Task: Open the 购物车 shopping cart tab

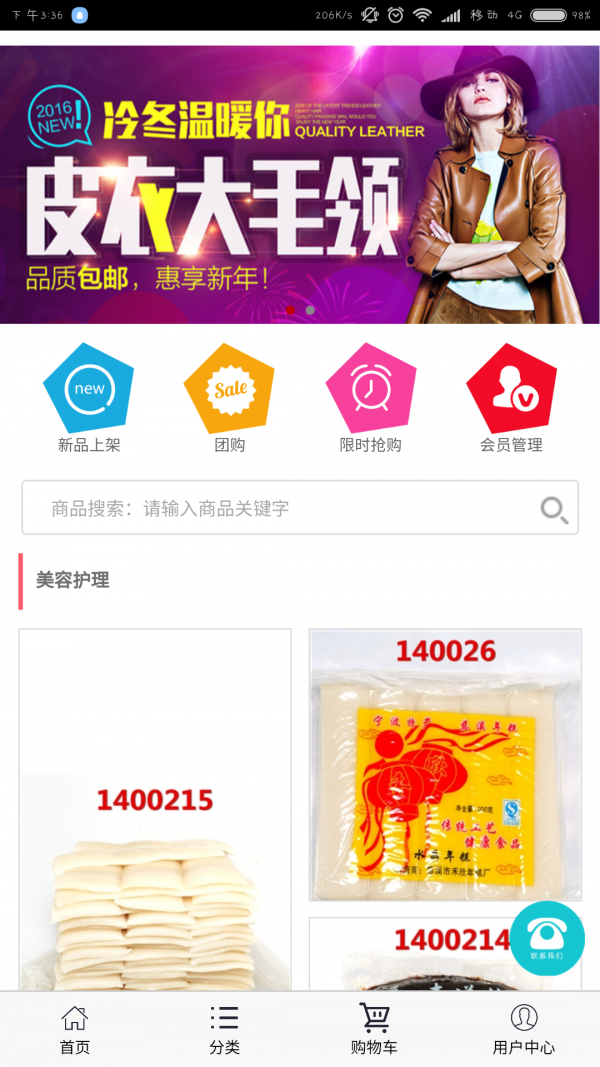Action: click(x=374, y=1030)
